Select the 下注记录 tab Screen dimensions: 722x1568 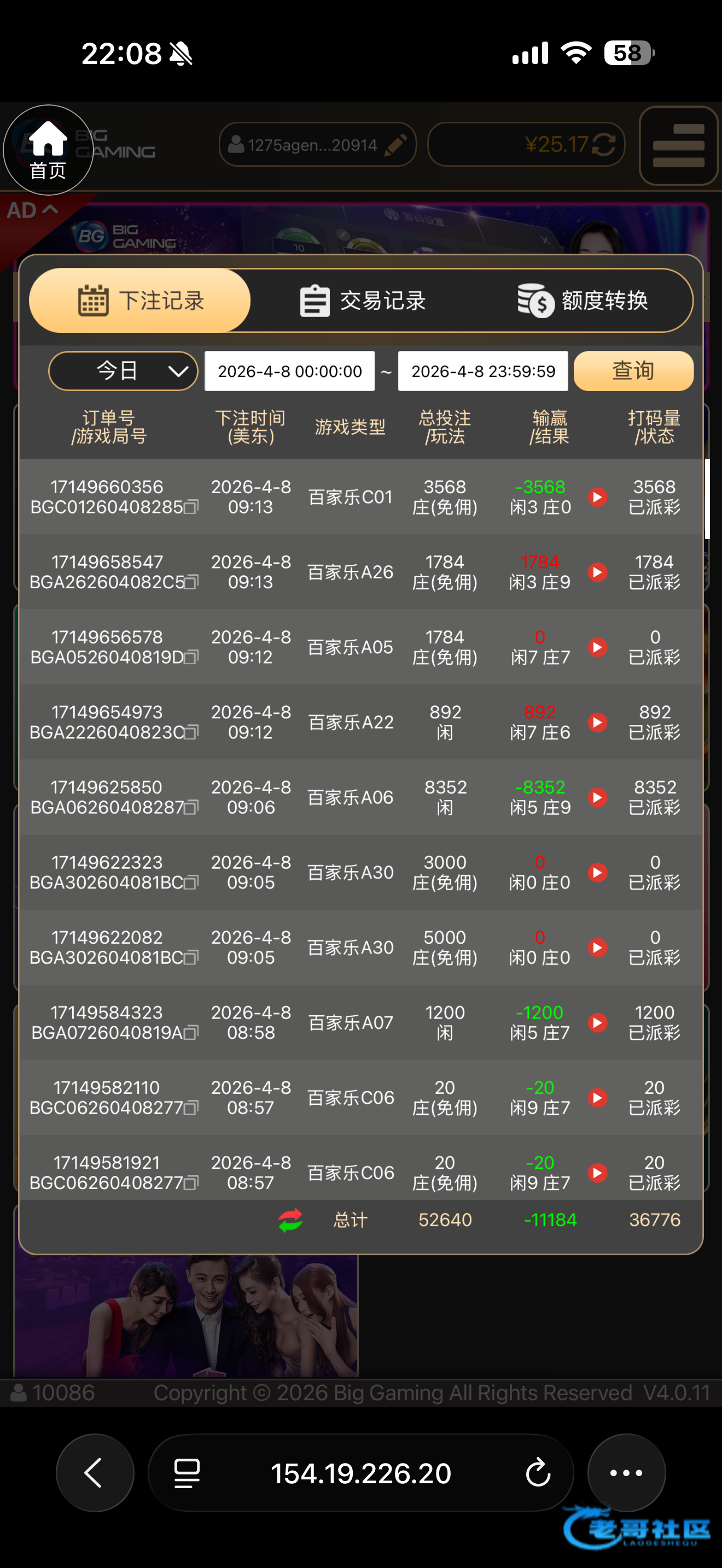coord(141,301)
